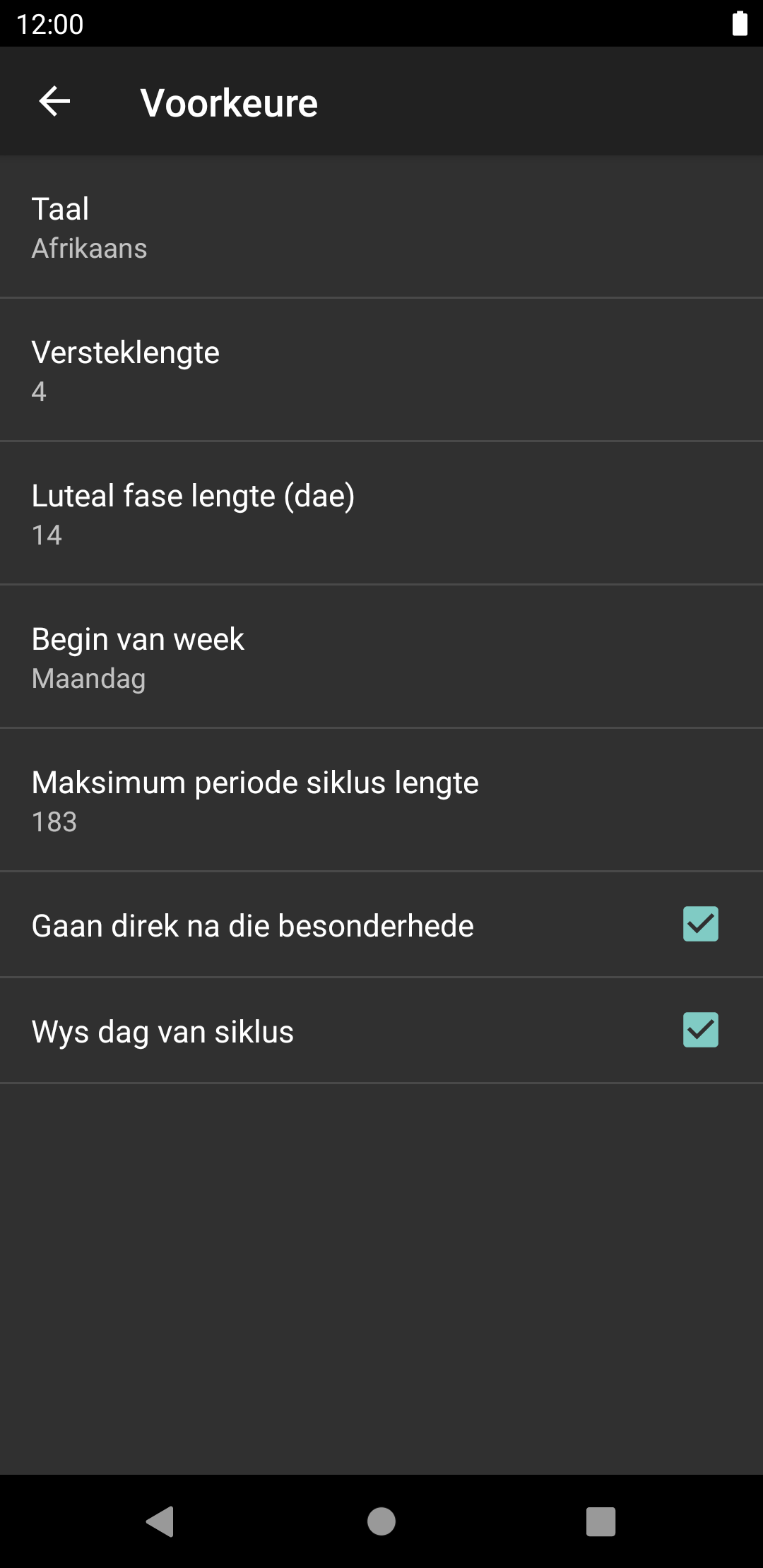763x1568 pixels.
Task: Edit Luteal fase lengte (dae)
Action: pos(381,514)
